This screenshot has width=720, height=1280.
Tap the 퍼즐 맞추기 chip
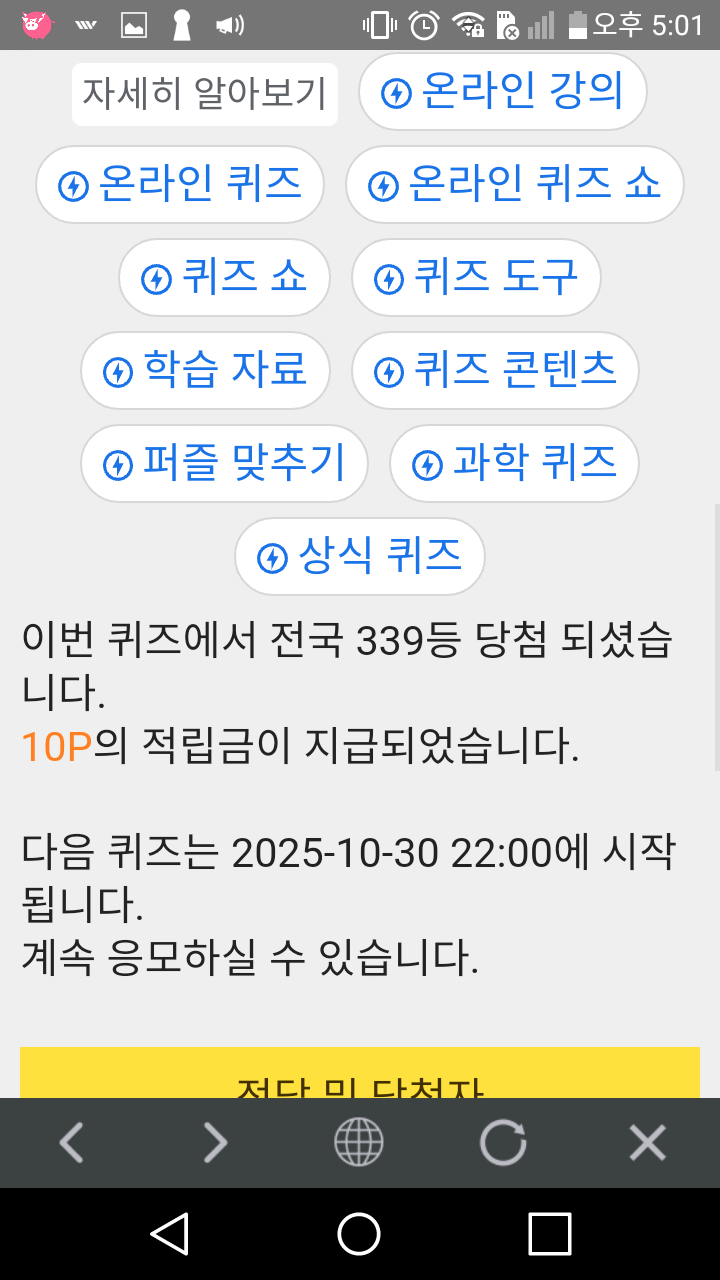coord(224,464)
